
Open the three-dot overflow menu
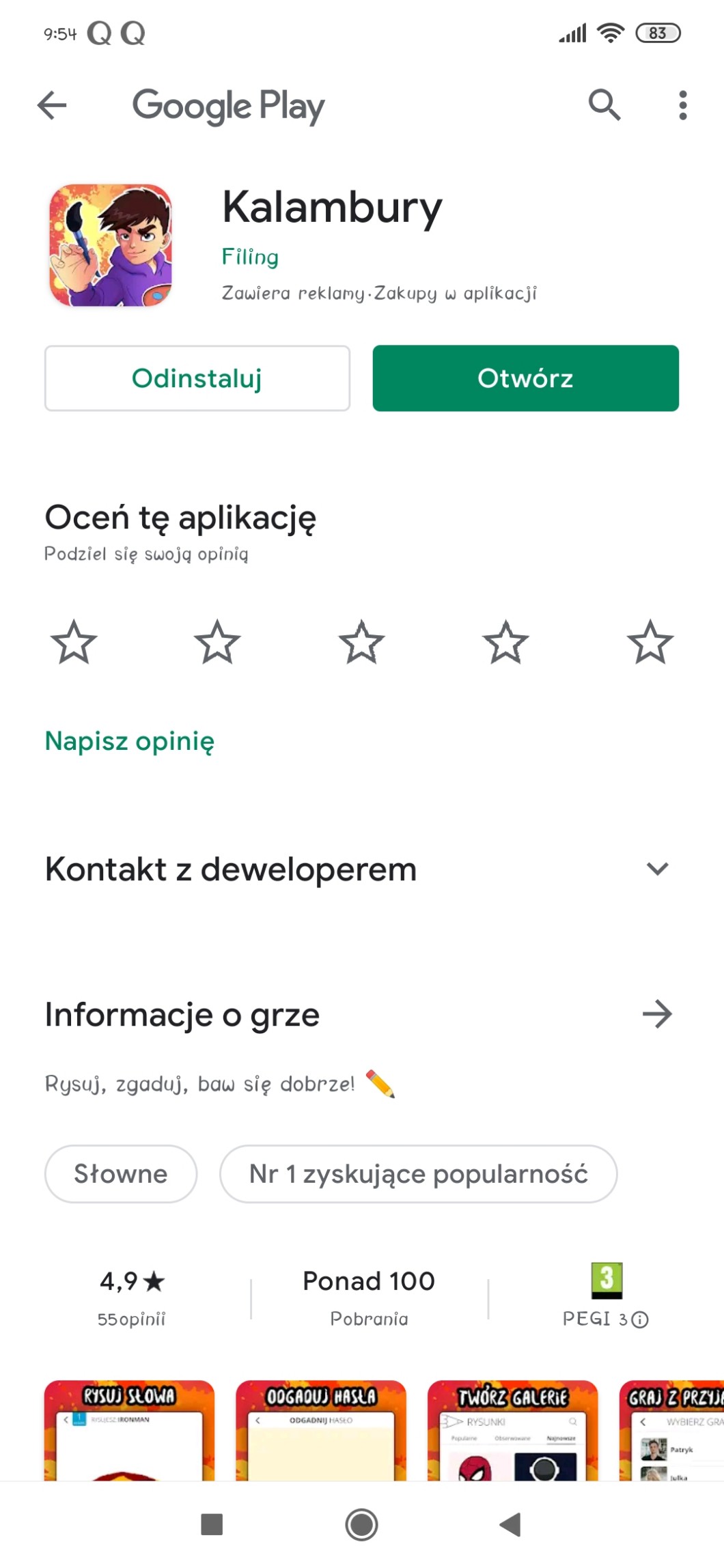682,105
